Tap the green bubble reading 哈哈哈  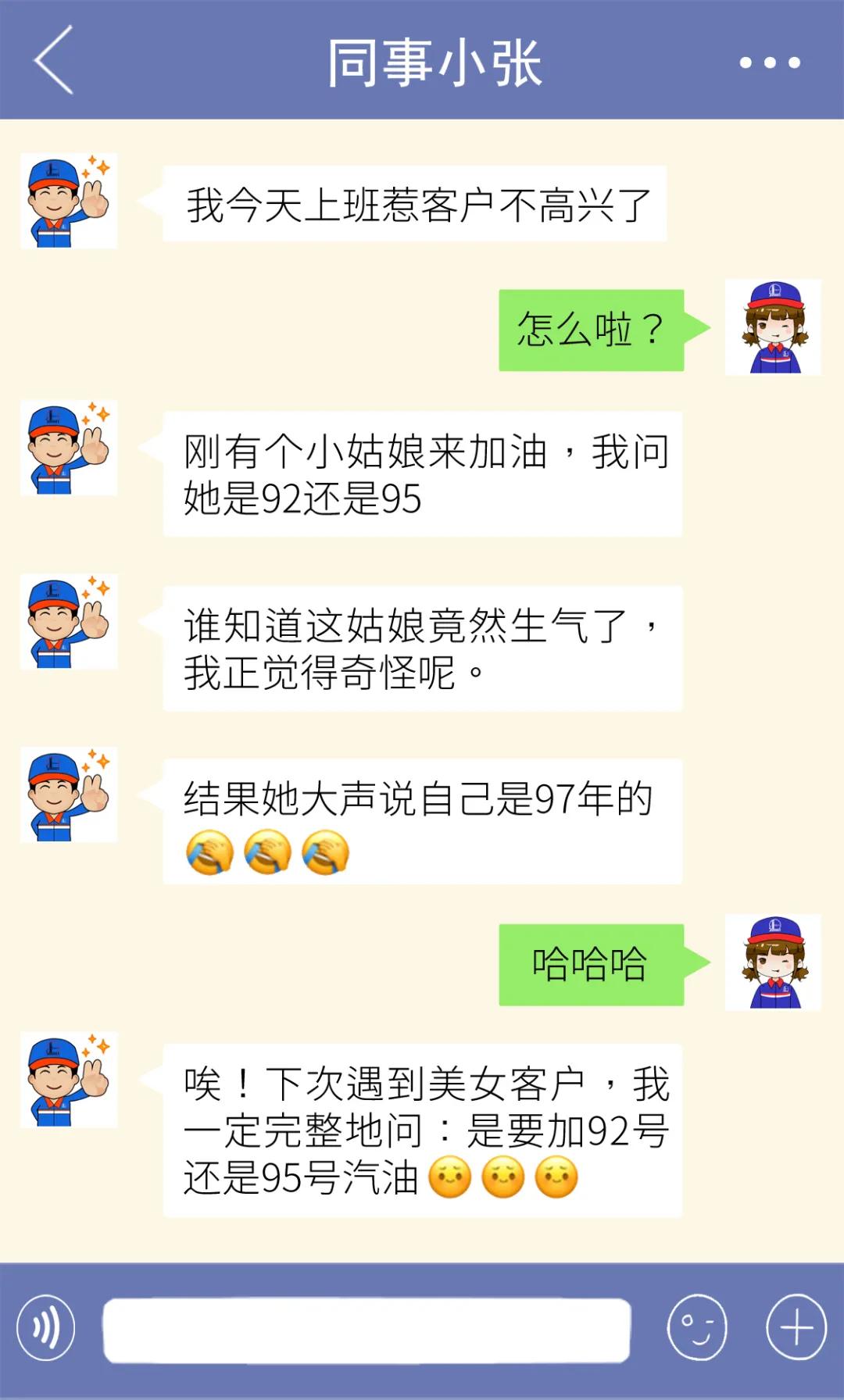click(590, 965)
